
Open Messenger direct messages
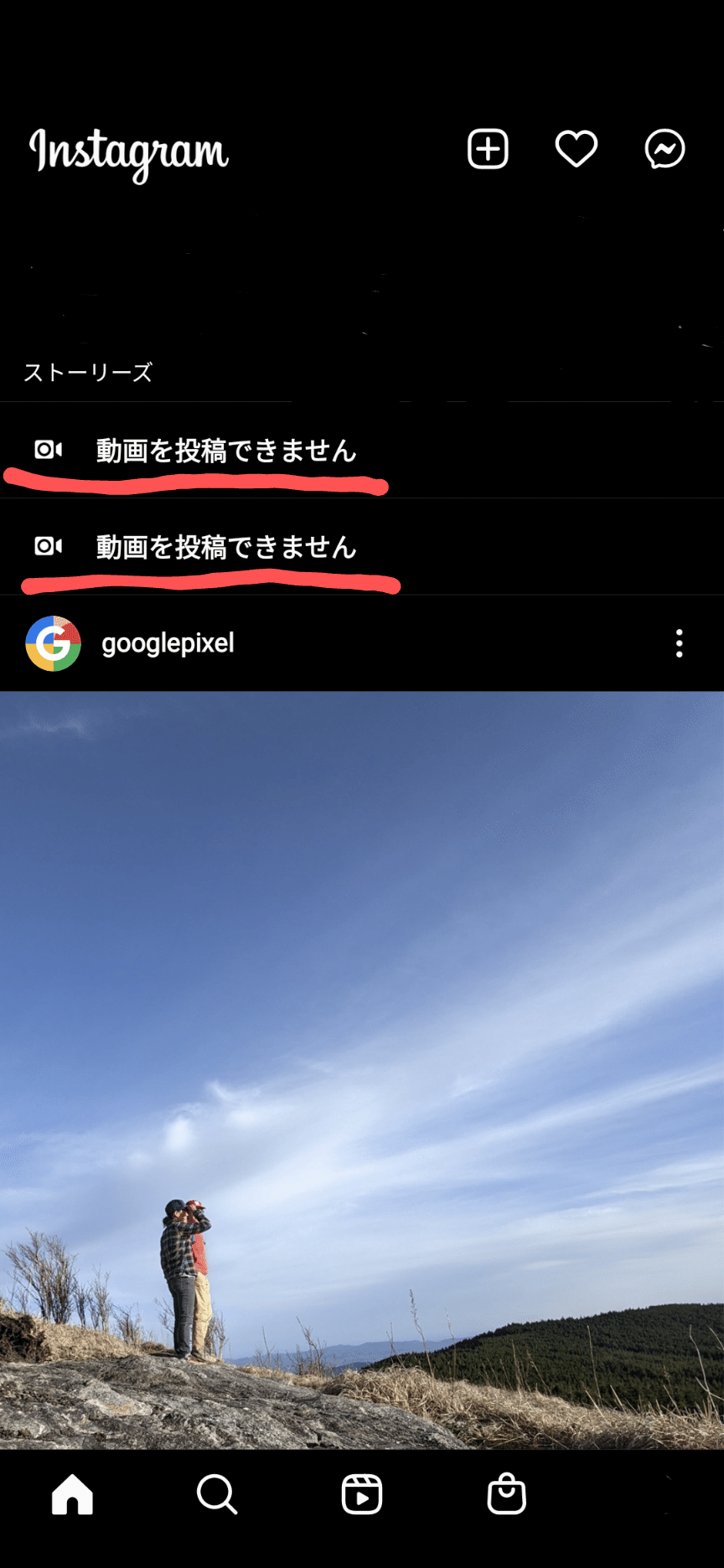(665, 150)
